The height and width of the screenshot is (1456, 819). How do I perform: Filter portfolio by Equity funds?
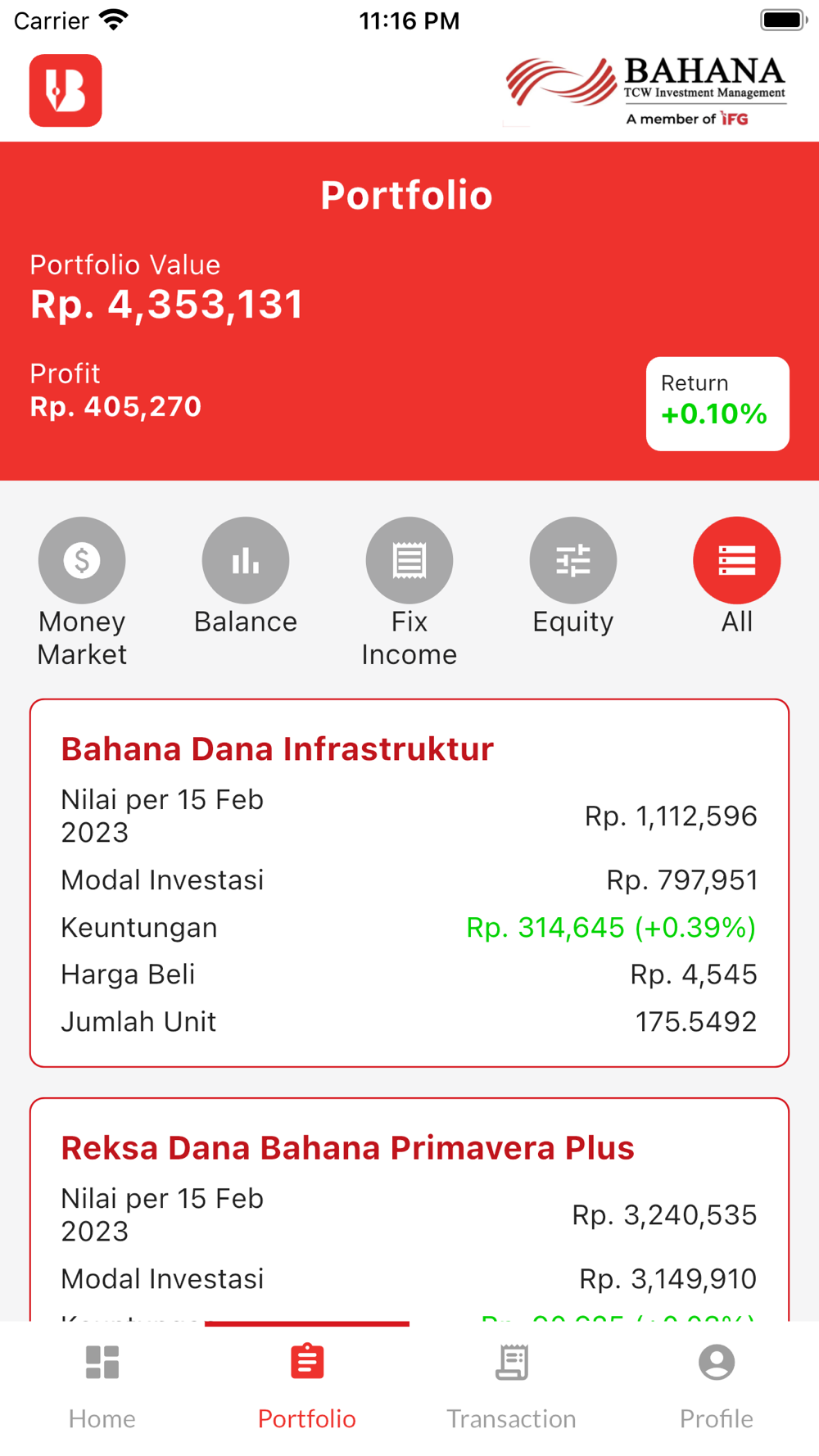tap(573, 561)
